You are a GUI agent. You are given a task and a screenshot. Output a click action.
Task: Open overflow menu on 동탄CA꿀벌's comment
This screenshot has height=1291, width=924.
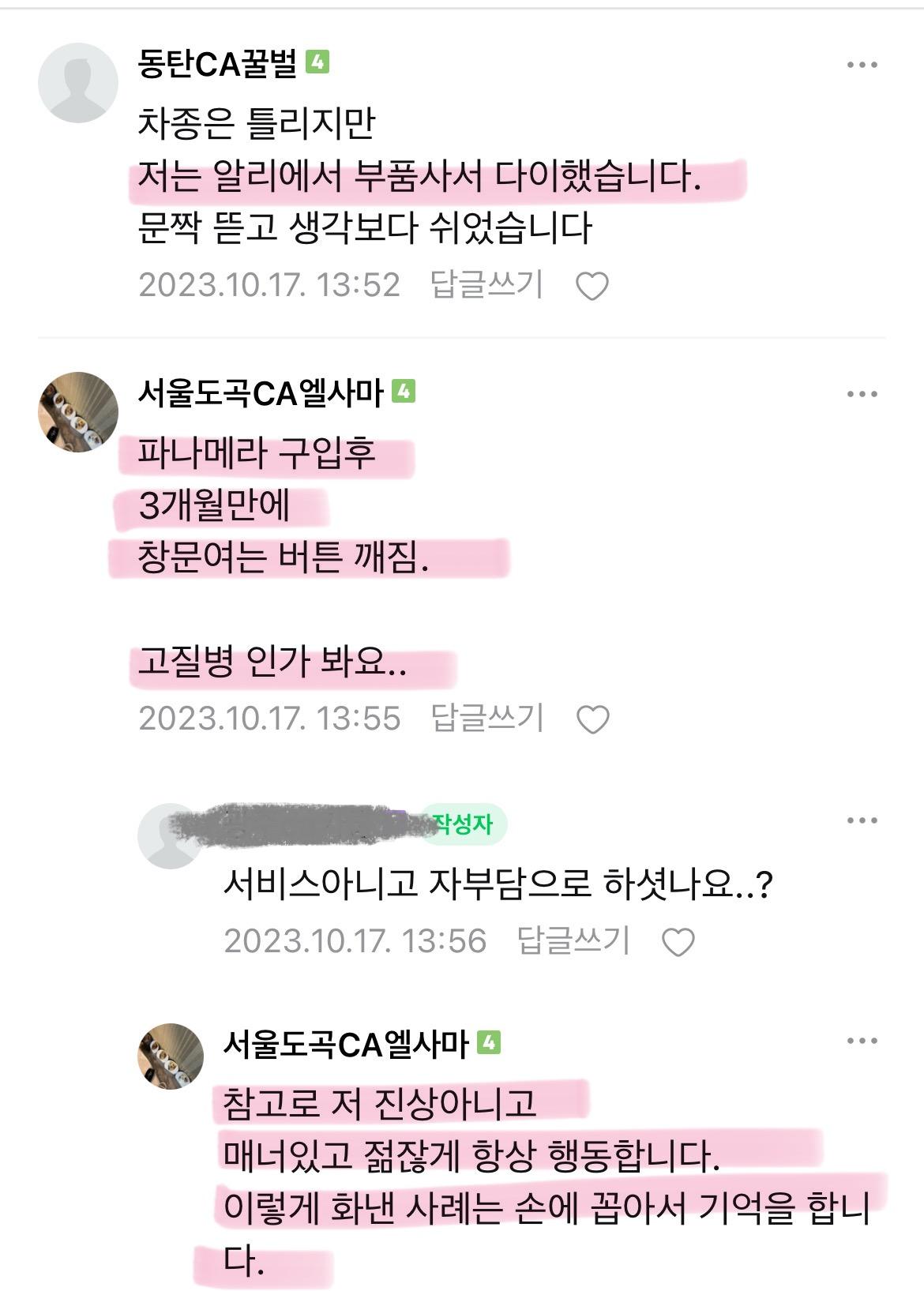pyautogui.click(x=862, y=65)
